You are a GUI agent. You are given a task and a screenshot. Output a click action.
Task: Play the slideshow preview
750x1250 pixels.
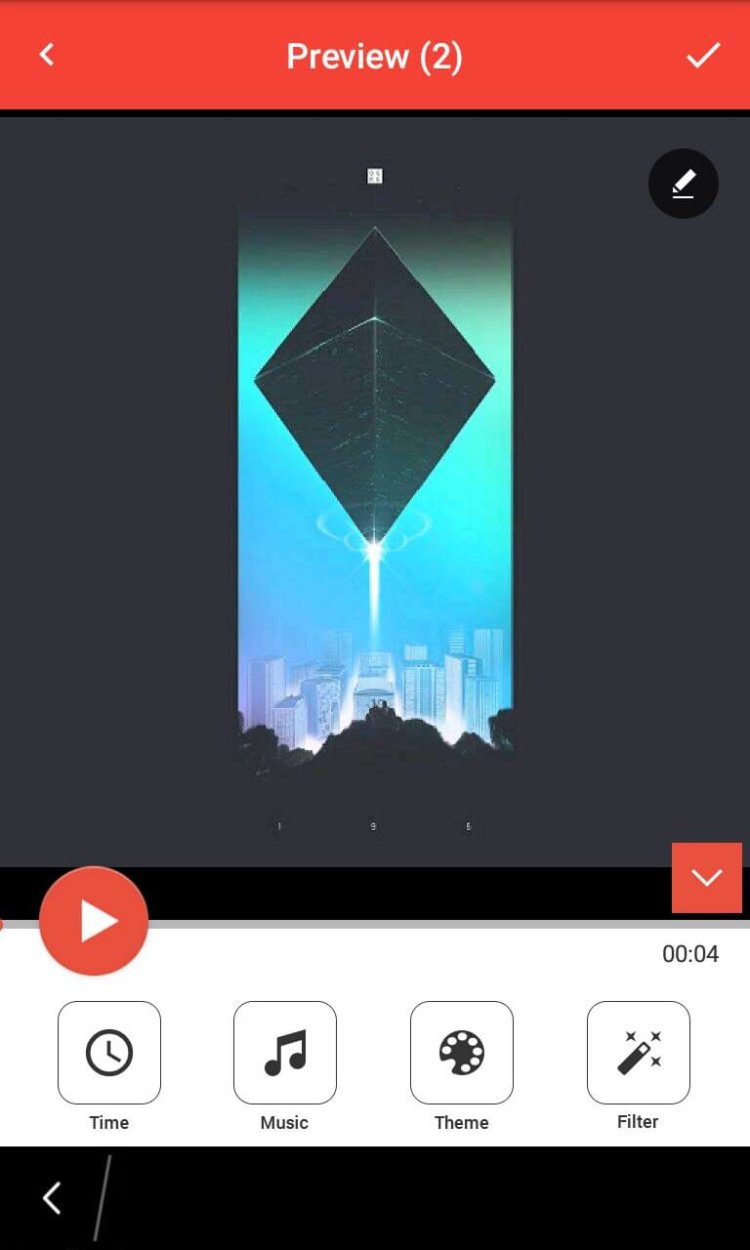(94, 920)
